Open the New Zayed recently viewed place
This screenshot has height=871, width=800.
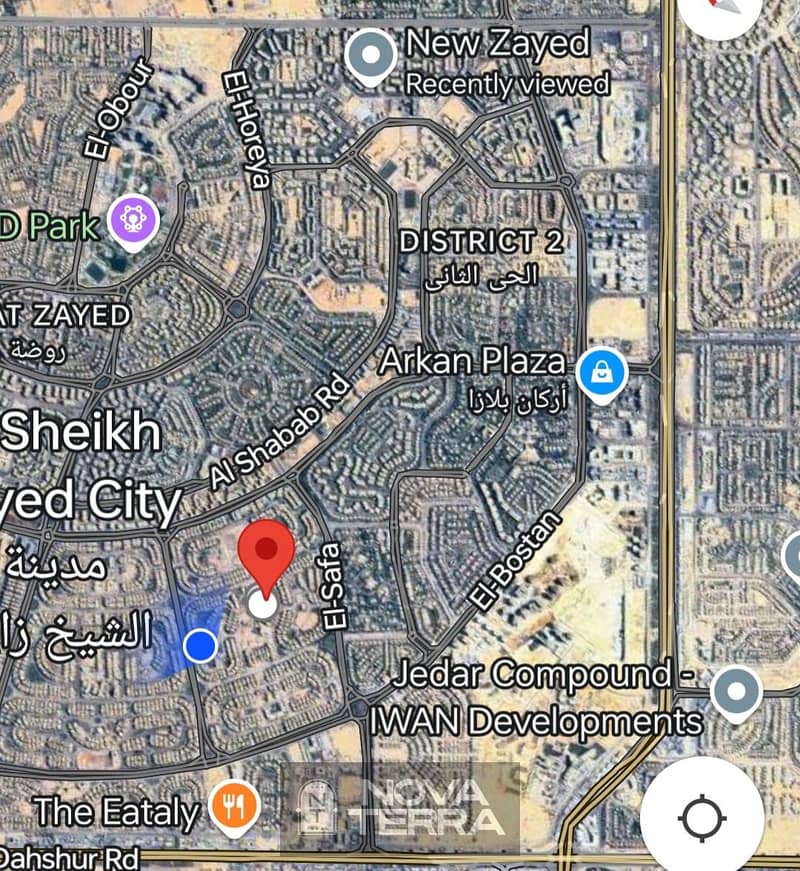[x=372, y=57]
